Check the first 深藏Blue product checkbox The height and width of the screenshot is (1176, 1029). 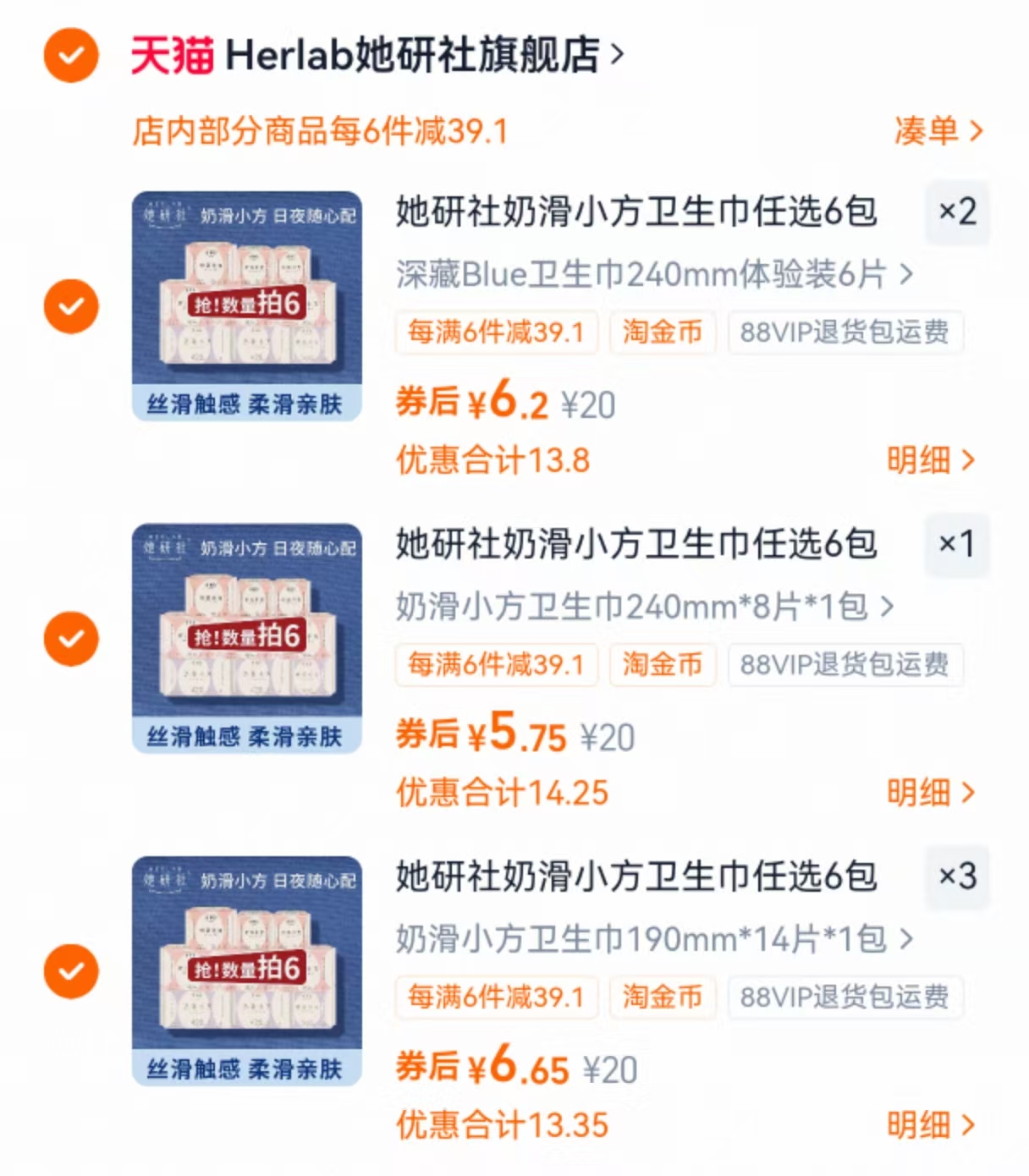[71, 305]
